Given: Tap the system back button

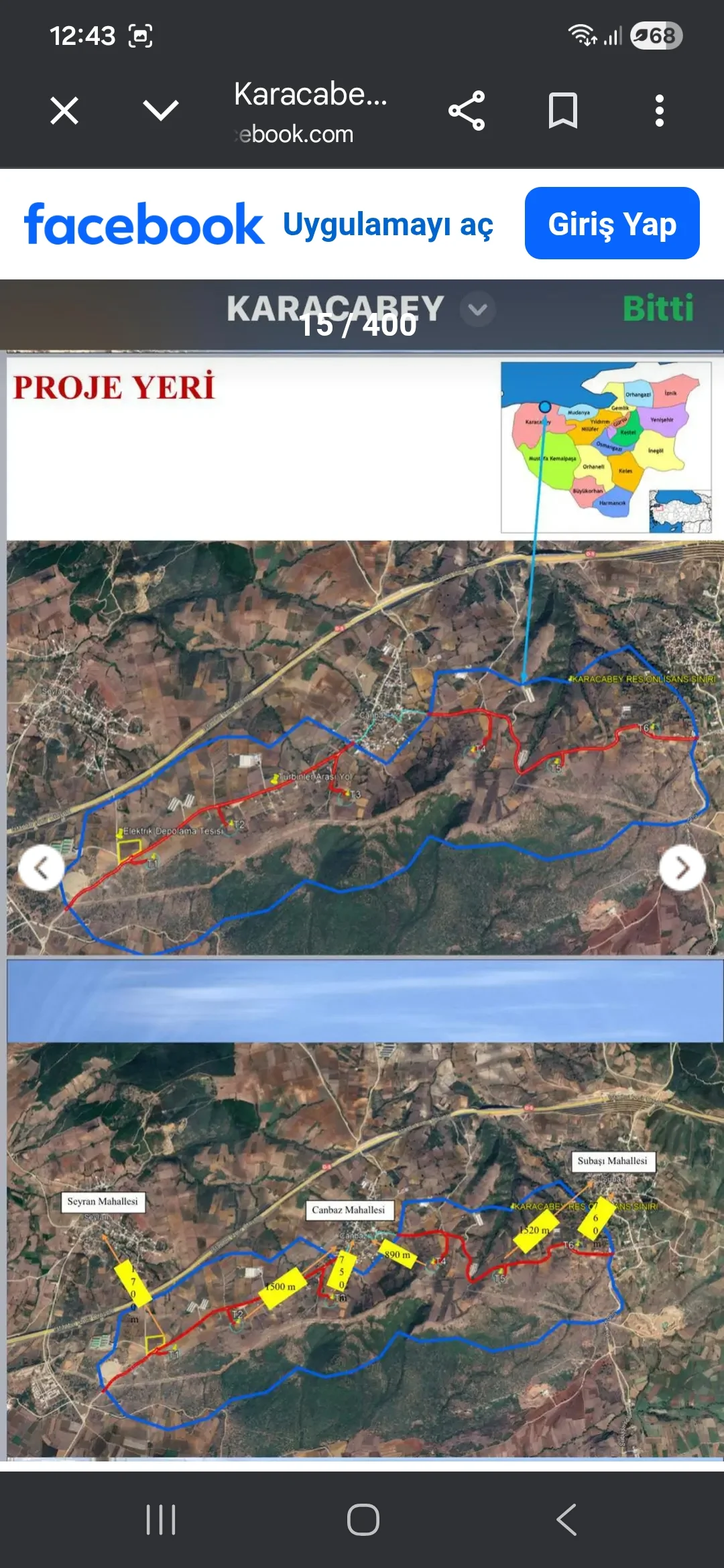Looking at the screenshot, I should pos(566,1519).
